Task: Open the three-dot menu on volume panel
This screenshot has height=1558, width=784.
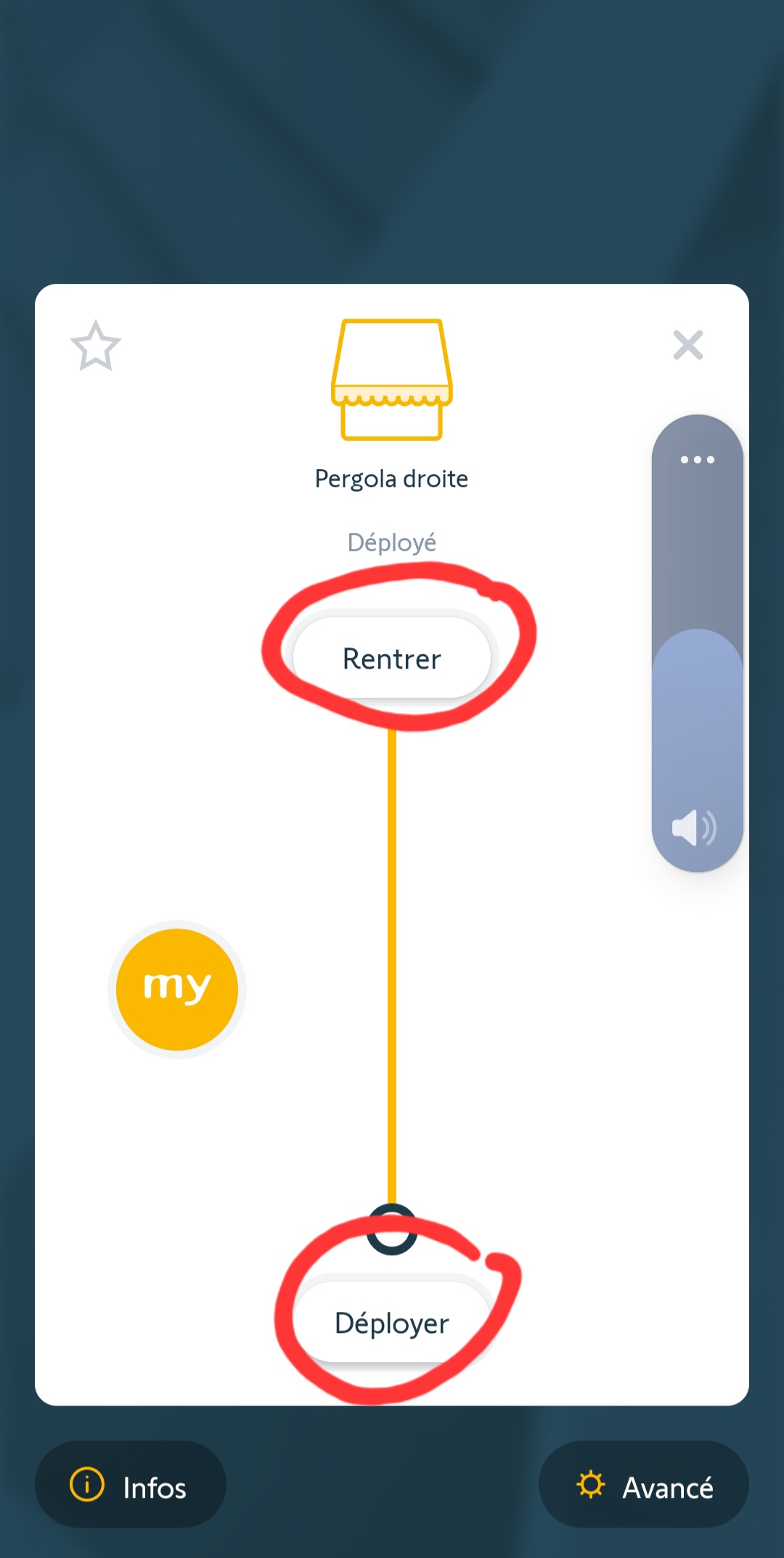Action: click(697, 460)
